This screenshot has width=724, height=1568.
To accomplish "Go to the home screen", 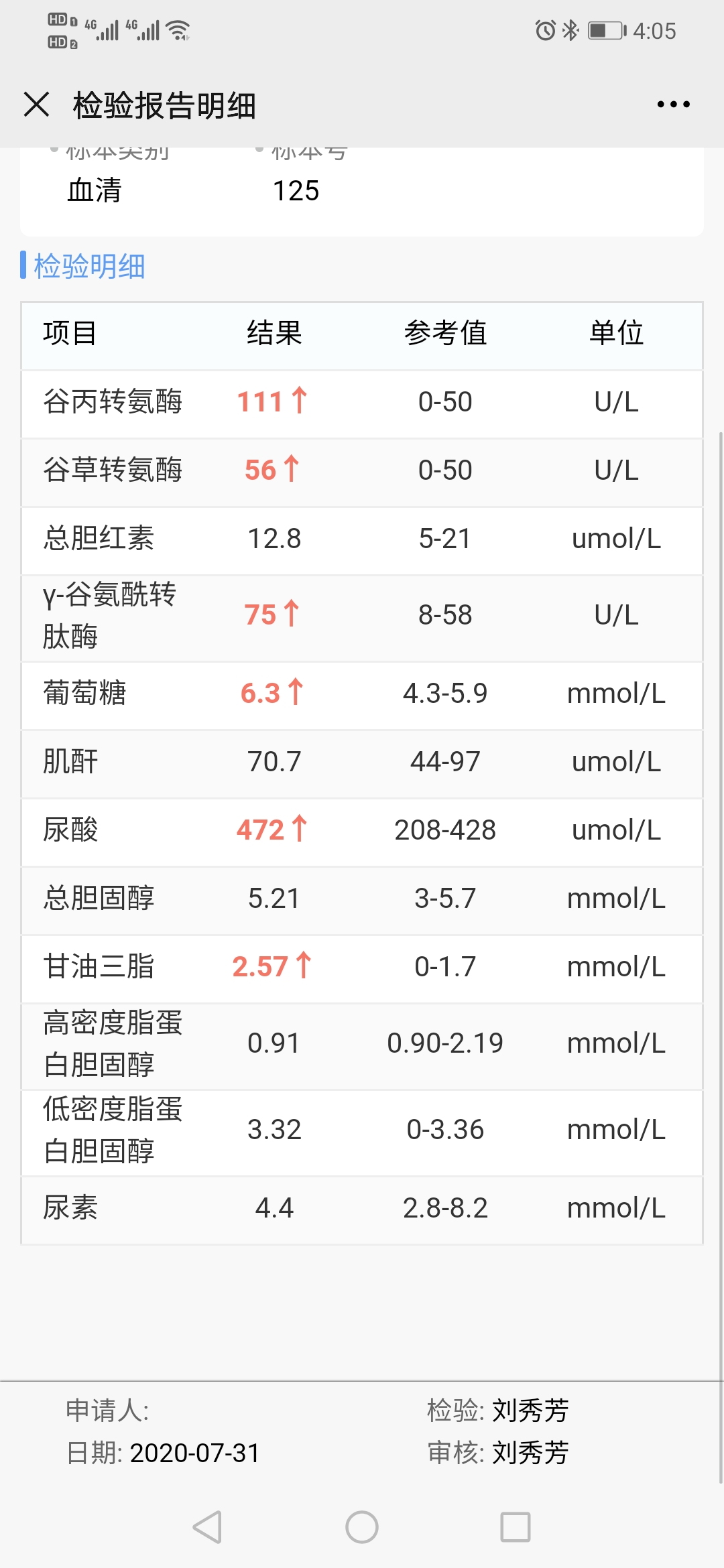I will click(x=362, y=1527).
